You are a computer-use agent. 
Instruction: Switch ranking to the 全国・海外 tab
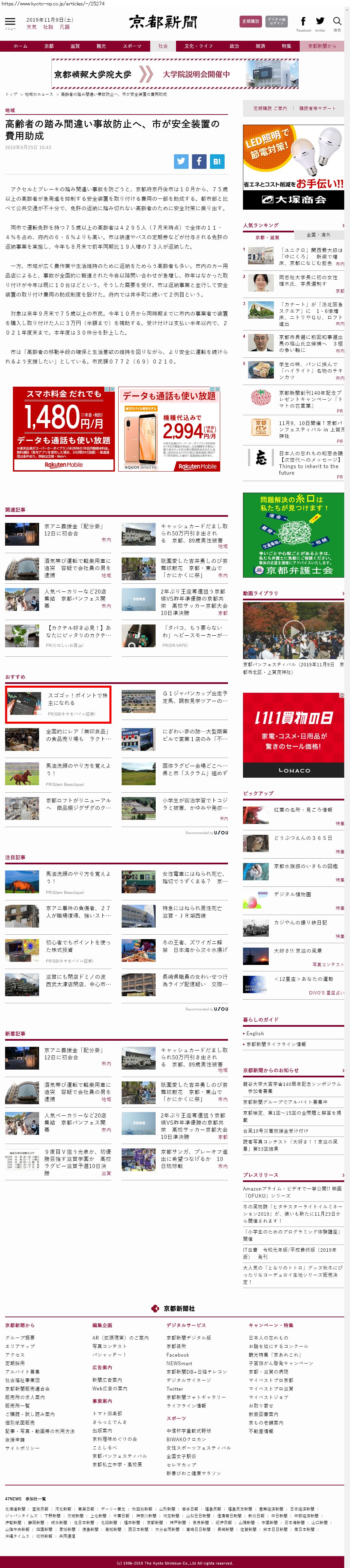point(318,235)
